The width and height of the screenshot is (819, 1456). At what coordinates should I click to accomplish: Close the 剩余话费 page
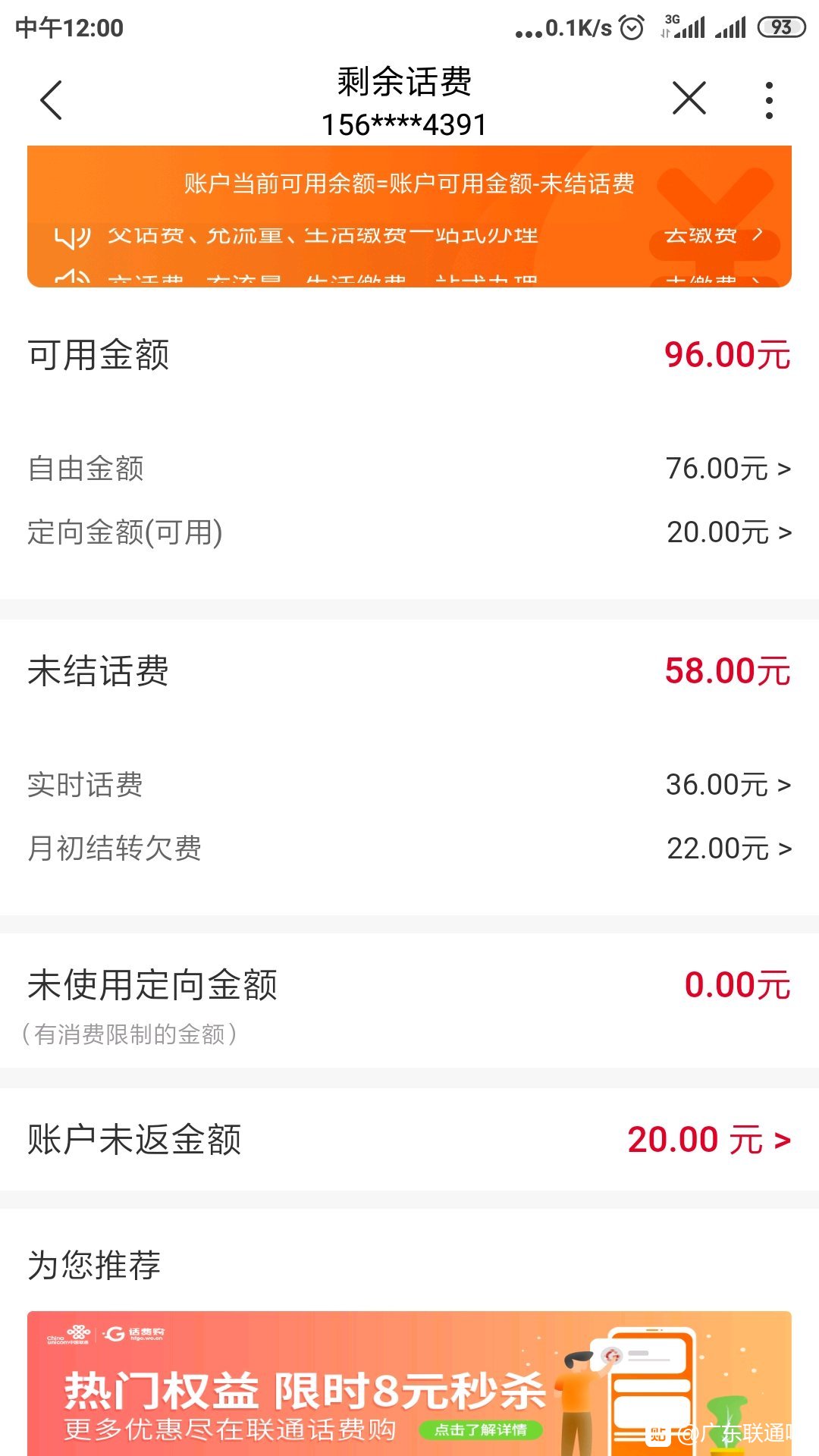pyautogui.click(x=689, y=99)
